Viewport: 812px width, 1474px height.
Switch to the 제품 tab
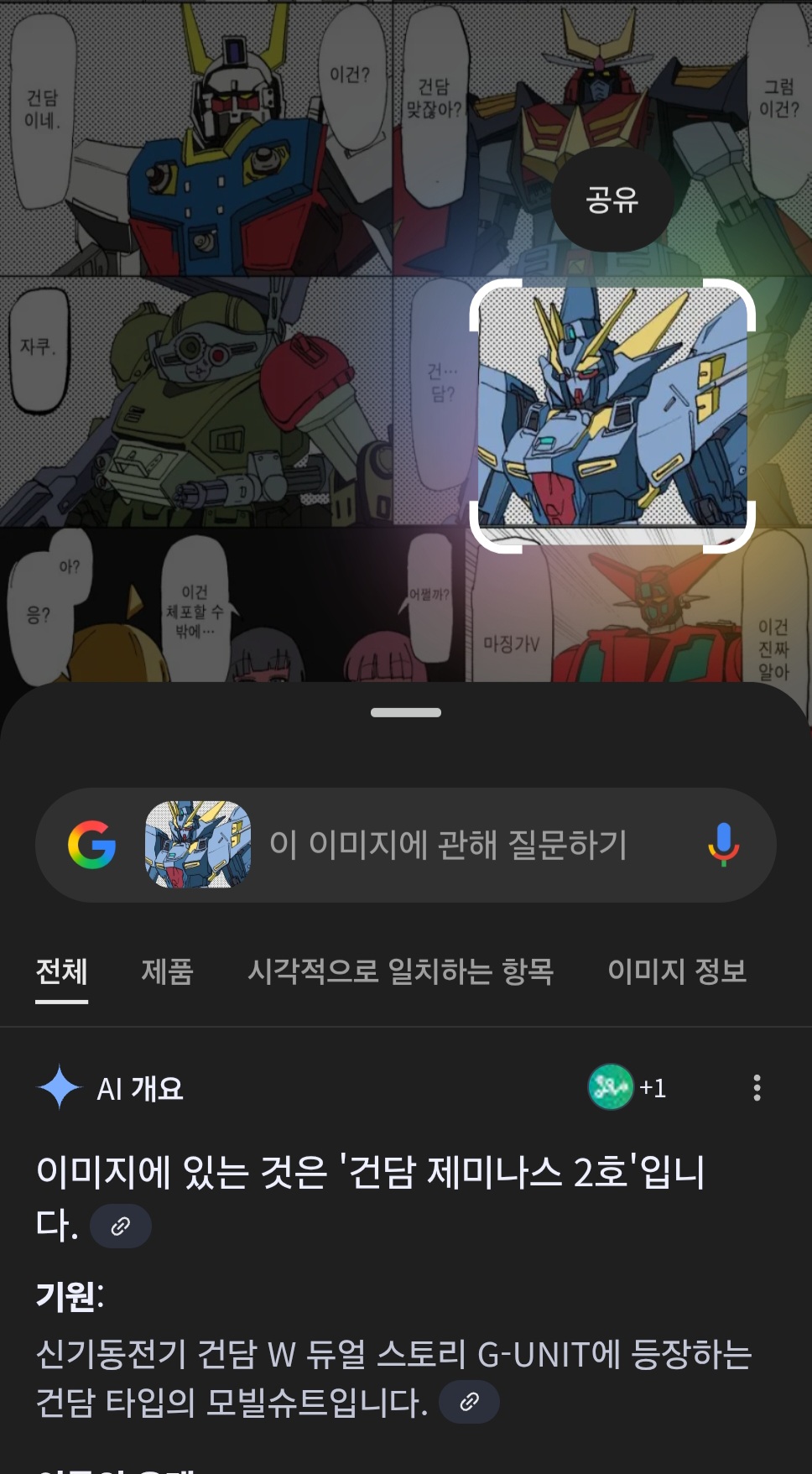[167, 971]
